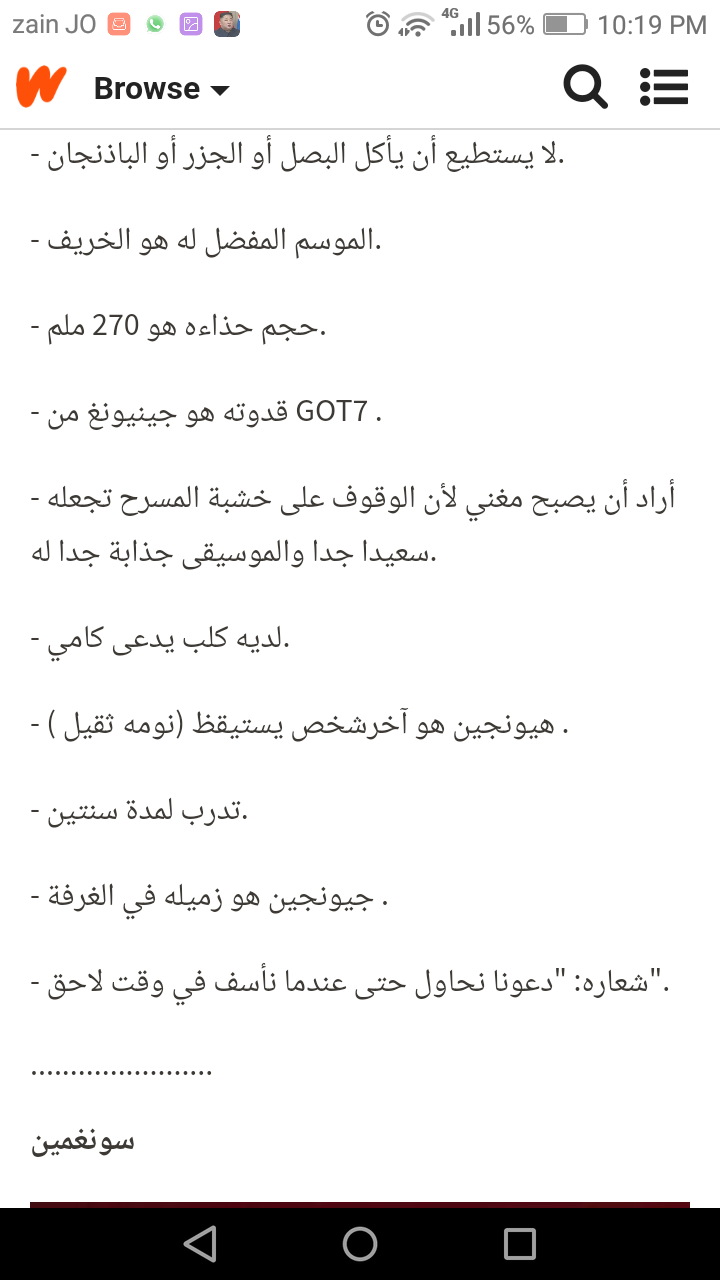Open the table of contents list icon
Screen dimensions: 720x1280
pos(664,88)
